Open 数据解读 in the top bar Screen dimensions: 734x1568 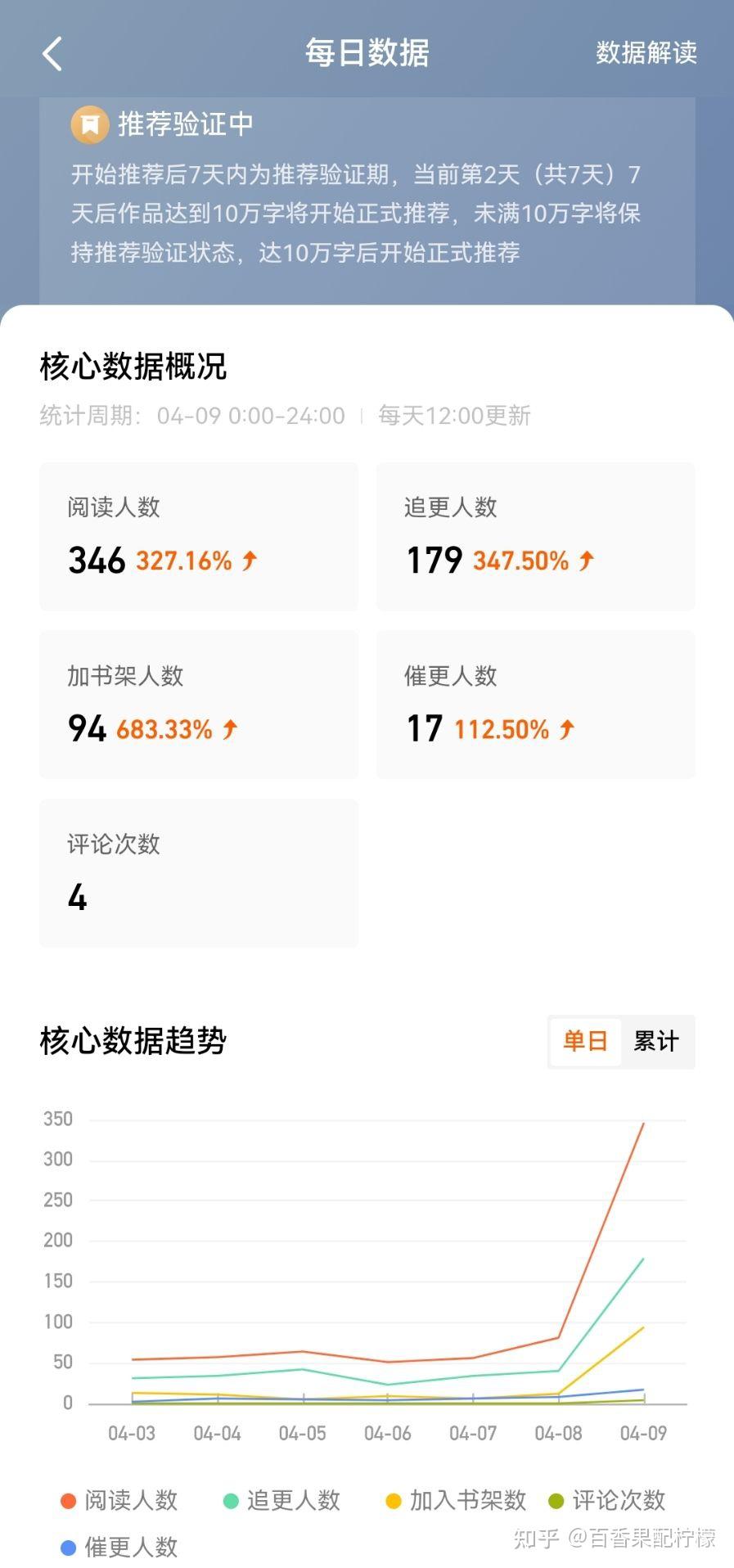[x=646, y=53]
